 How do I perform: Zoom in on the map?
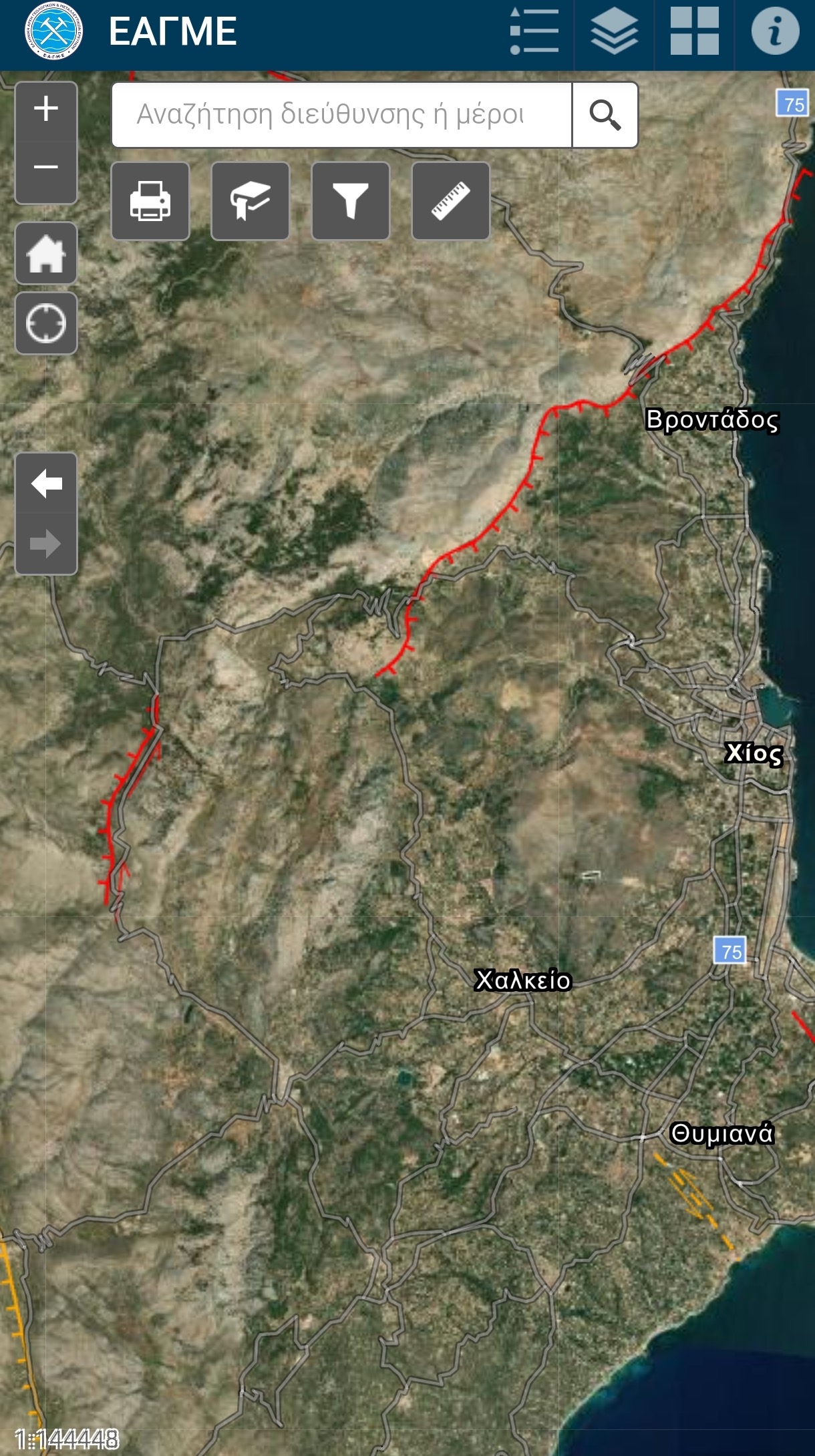[x=46, y=109]
